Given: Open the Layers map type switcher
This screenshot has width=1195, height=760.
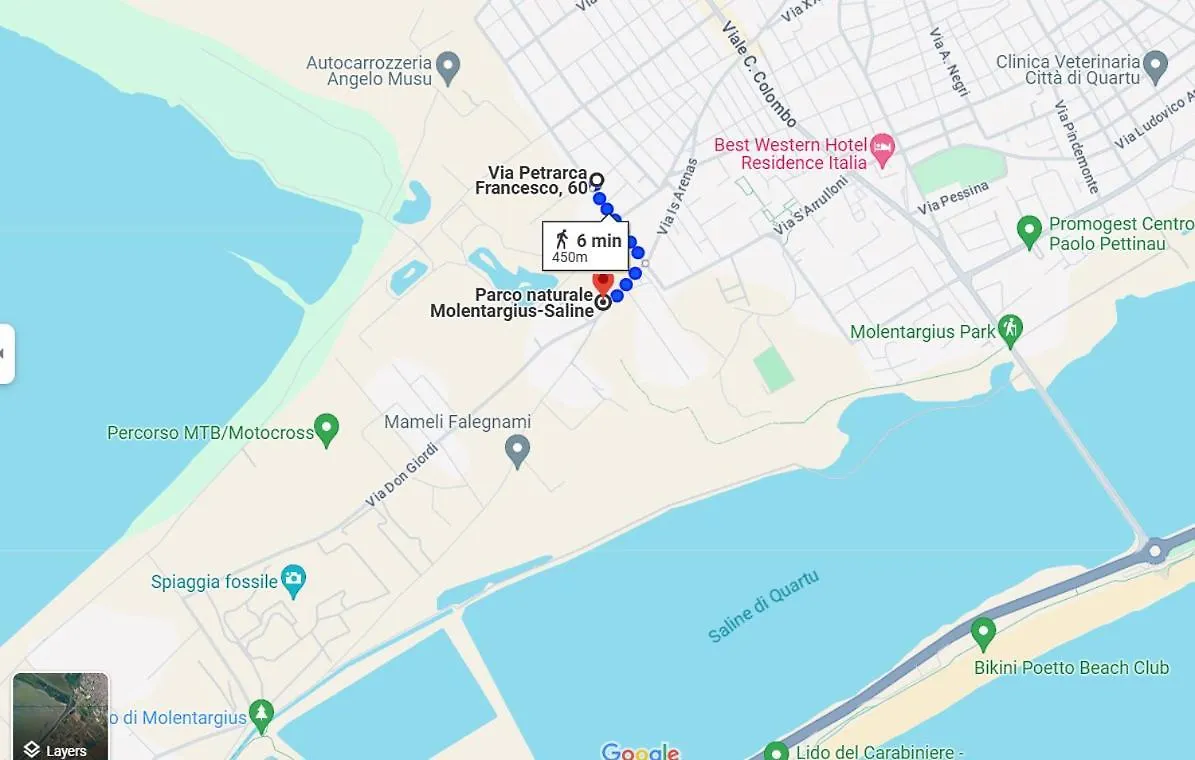Looking at the screenshot, I should point(60,716).
